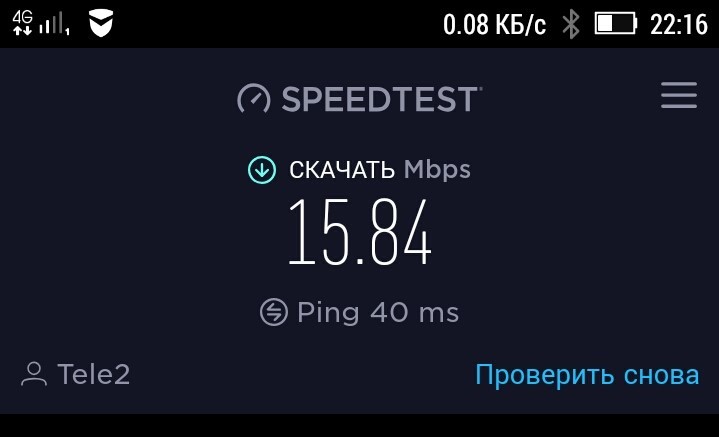Open the hamburger menu
The image size is (719, 437).
(x=678, y=96)
